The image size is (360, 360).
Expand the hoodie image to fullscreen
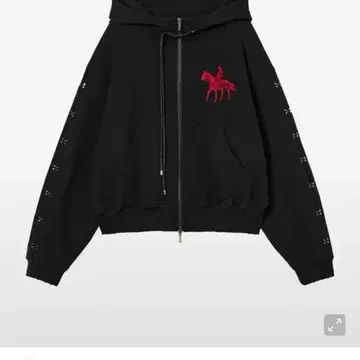[334, 325]
